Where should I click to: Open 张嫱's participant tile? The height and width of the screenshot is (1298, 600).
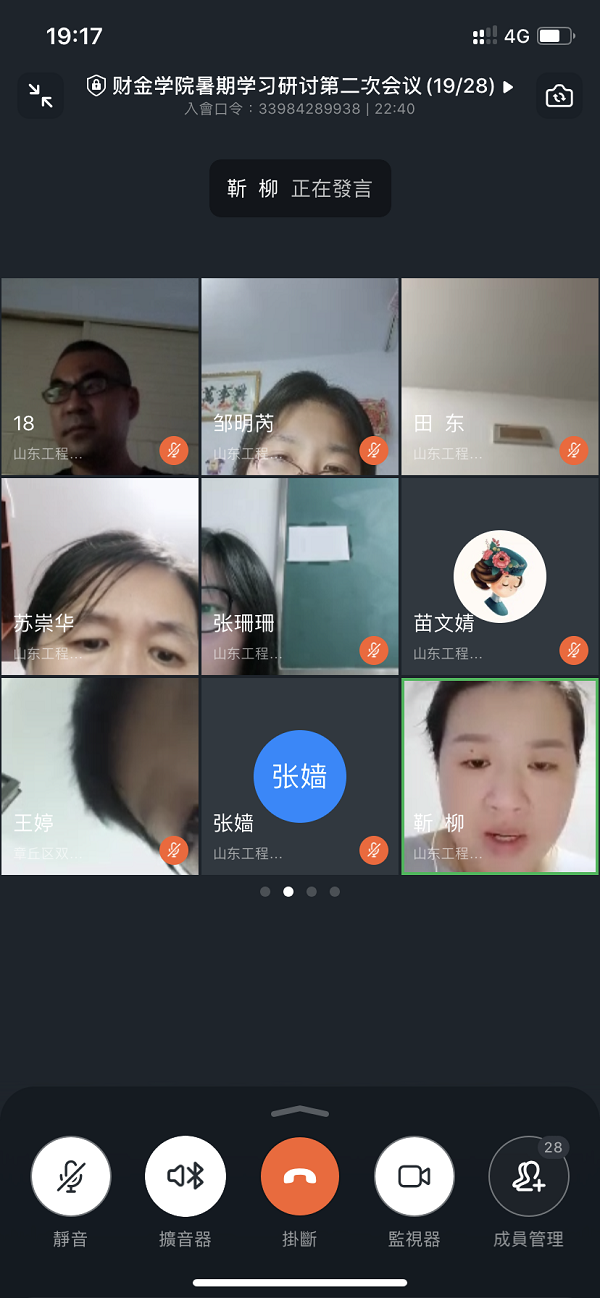point(300,776)
